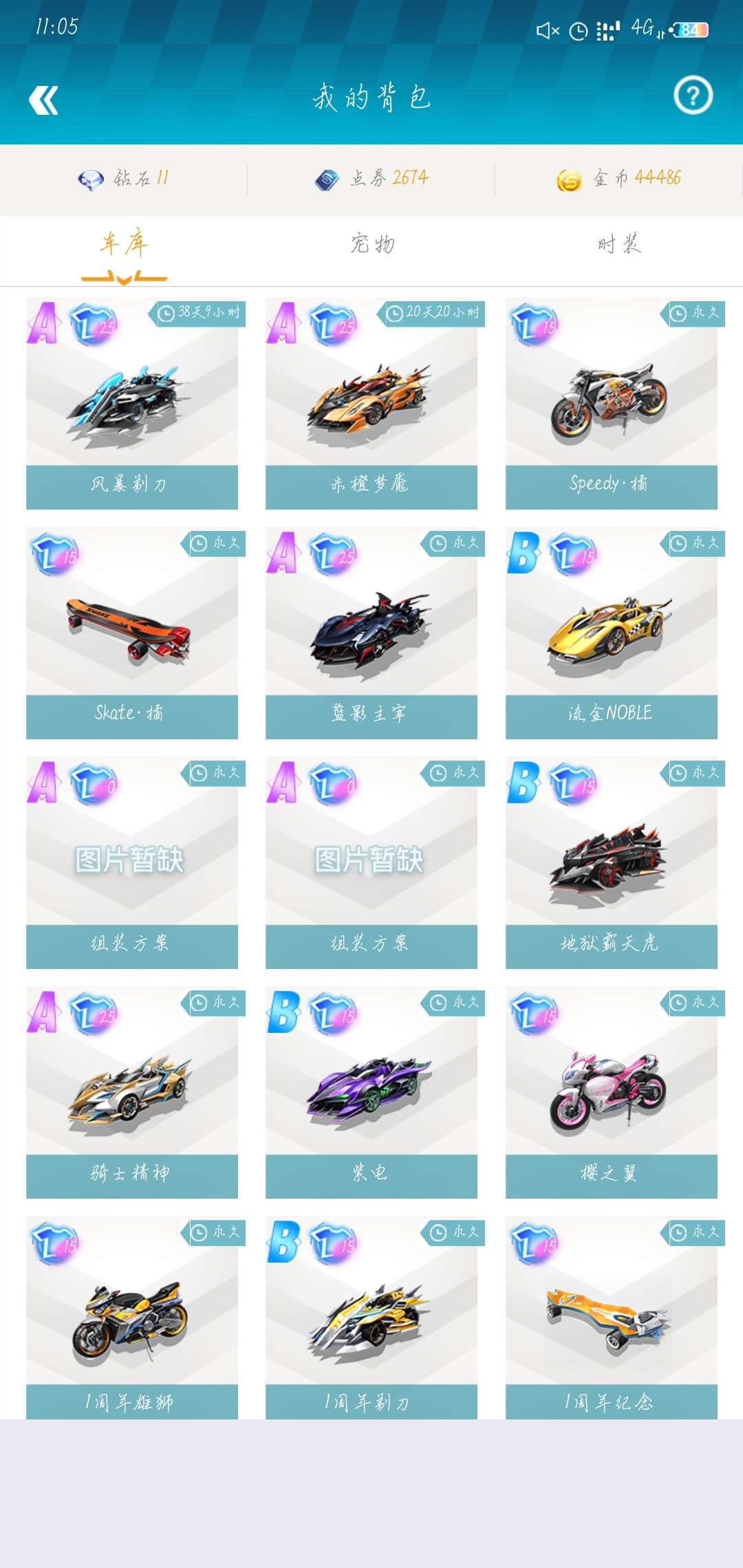Open the 风暴剃刀 car card
Image resolution: width=743 pixels, height=1568 pixels.
click(132, 404)
